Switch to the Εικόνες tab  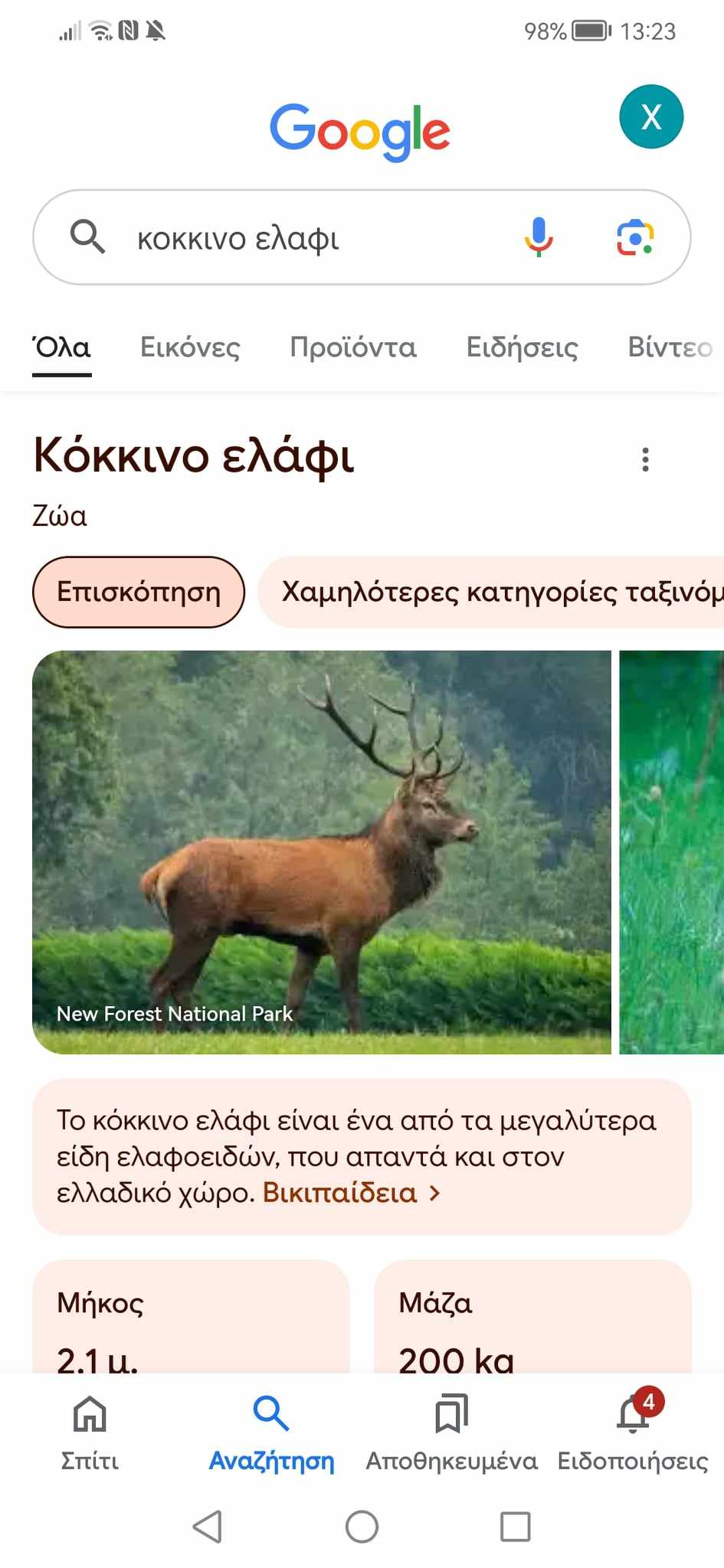[190, 348]
